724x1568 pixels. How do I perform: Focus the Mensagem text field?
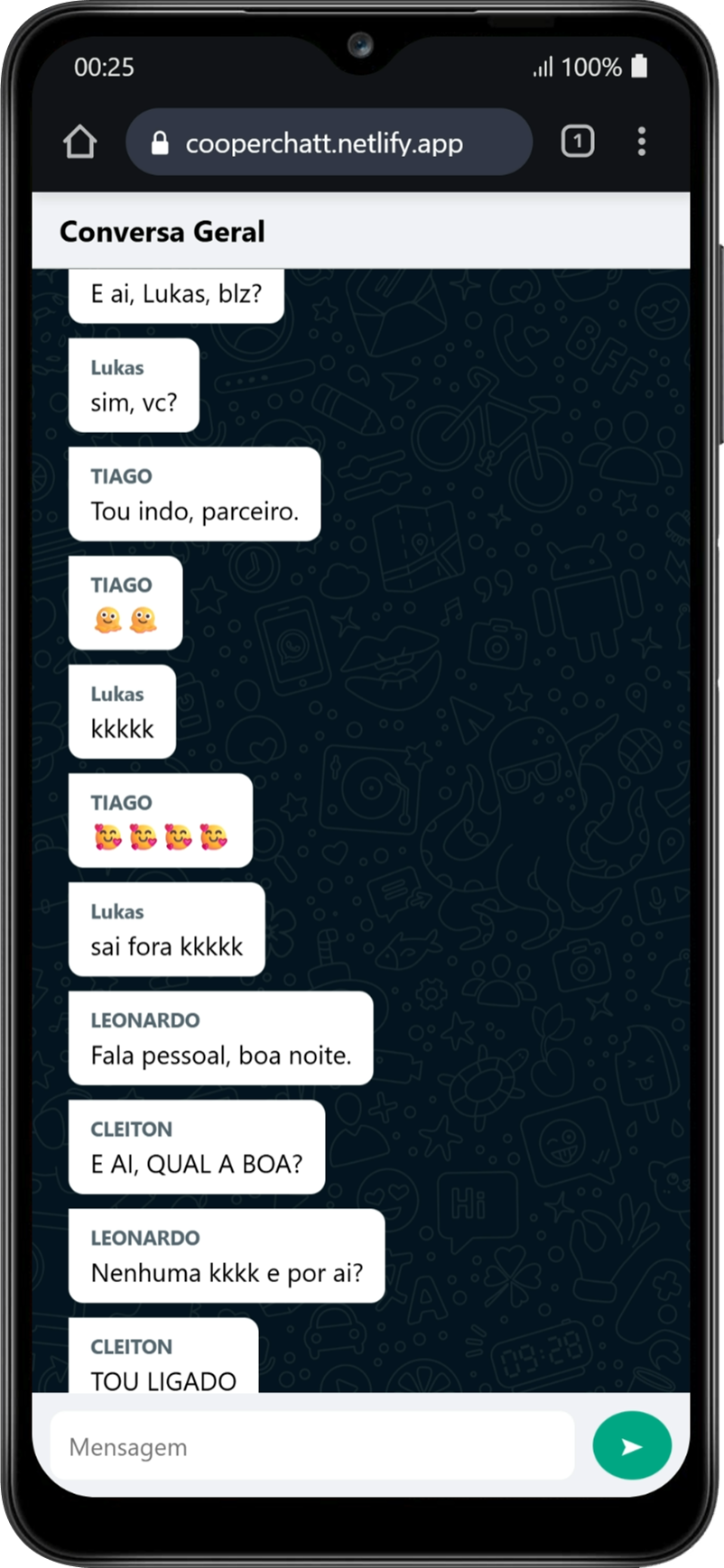coord(311,1446)
